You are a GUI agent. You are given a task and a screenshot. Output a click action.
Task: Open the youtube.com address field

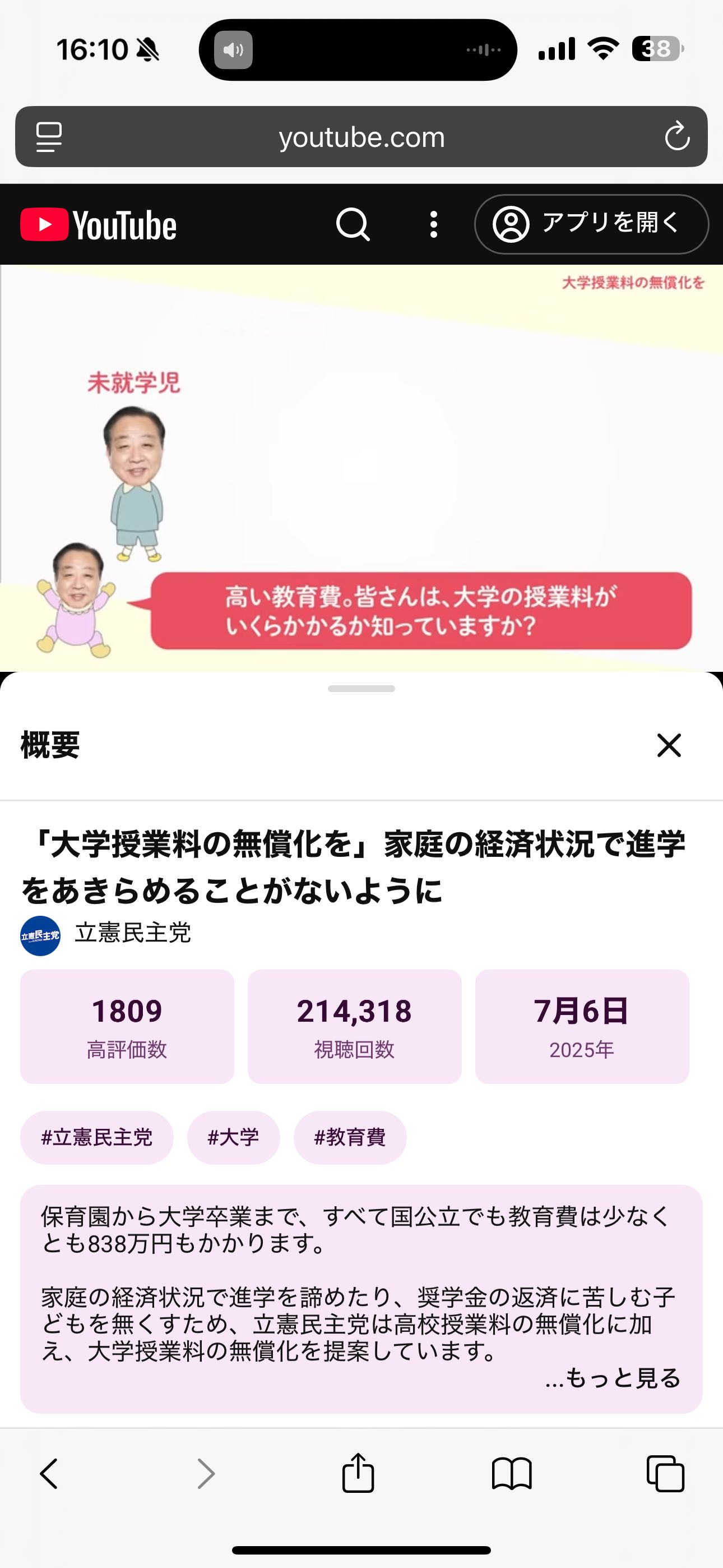(x=361, y=137)
